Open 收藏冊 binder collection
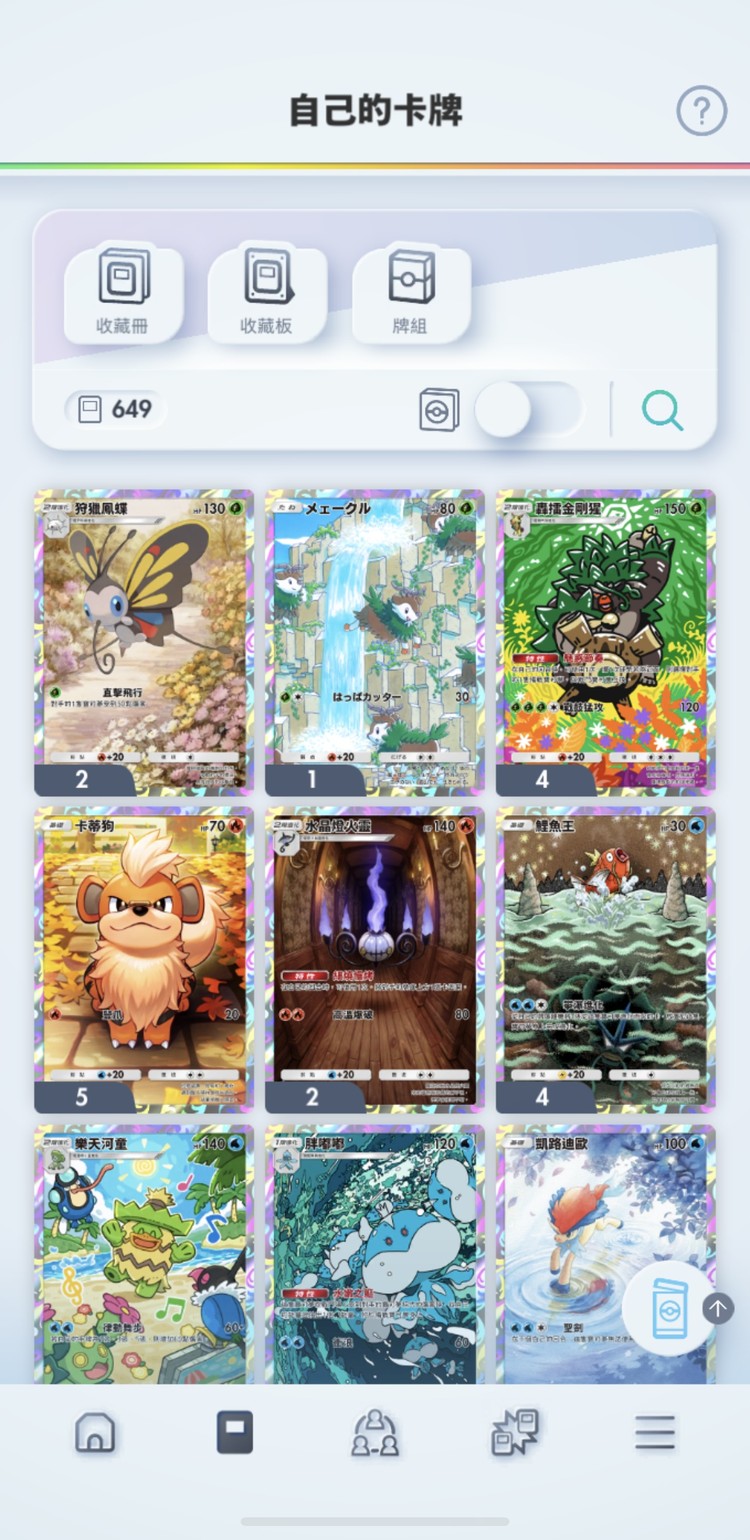750x1540 pixels. pyautogui.click(x=123, y=293)
